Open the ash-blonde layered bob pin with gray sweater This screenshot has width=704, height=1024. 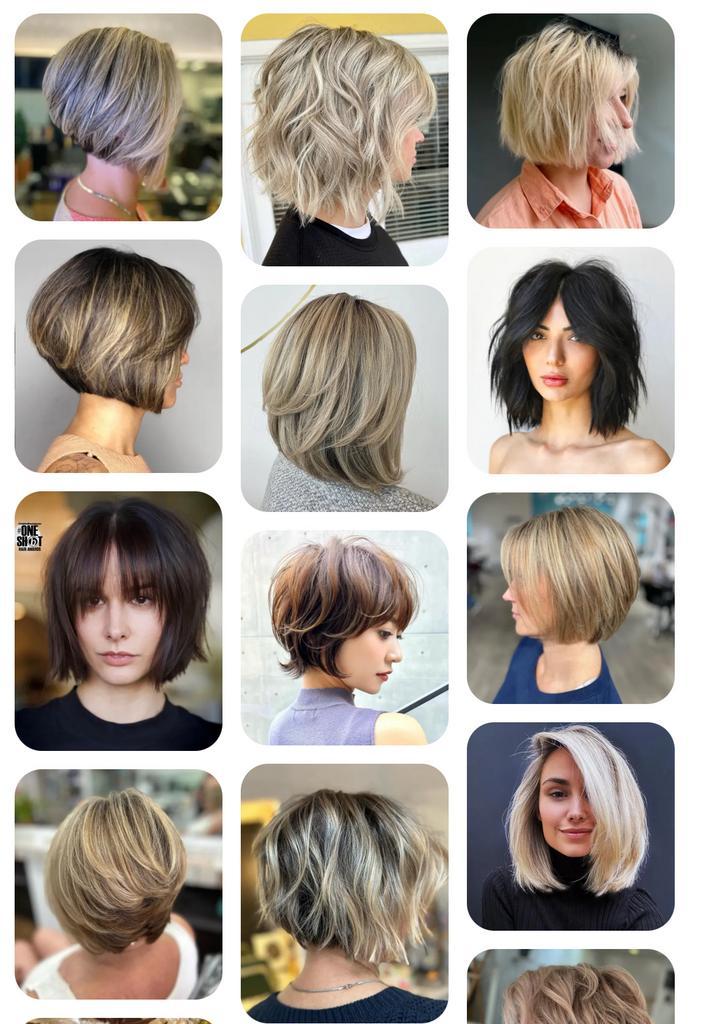pos(344,398)
